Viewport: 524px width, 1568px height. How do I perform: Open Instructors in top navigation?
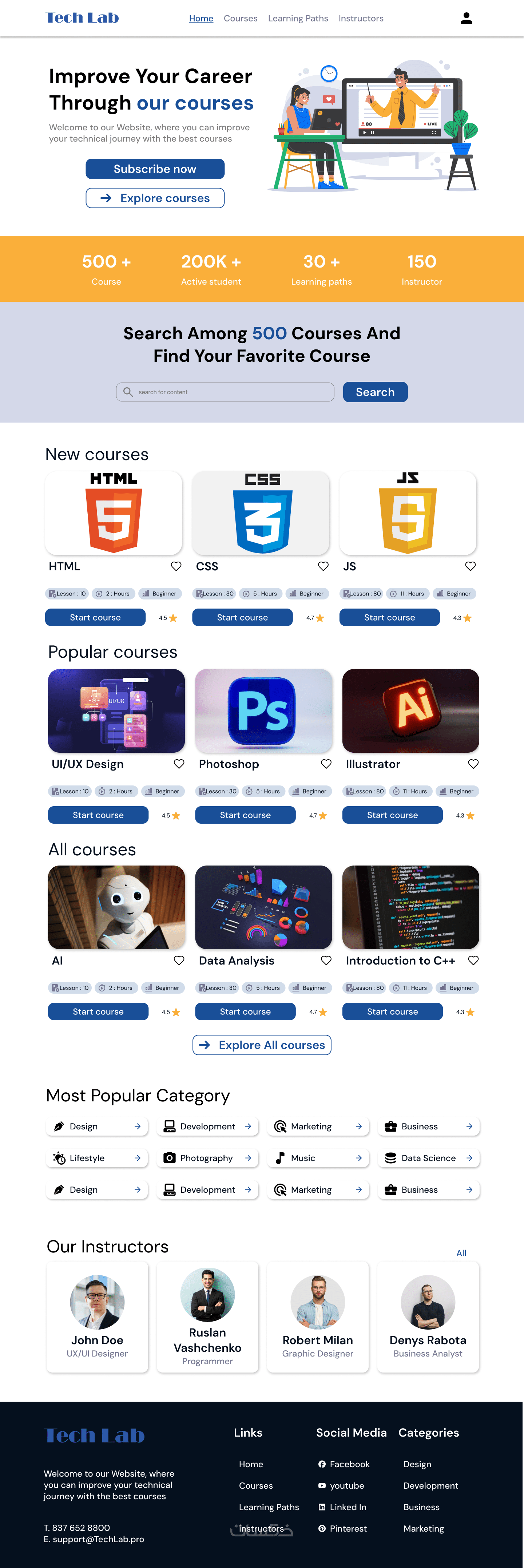pyautogui.click(x=361, y=18)
